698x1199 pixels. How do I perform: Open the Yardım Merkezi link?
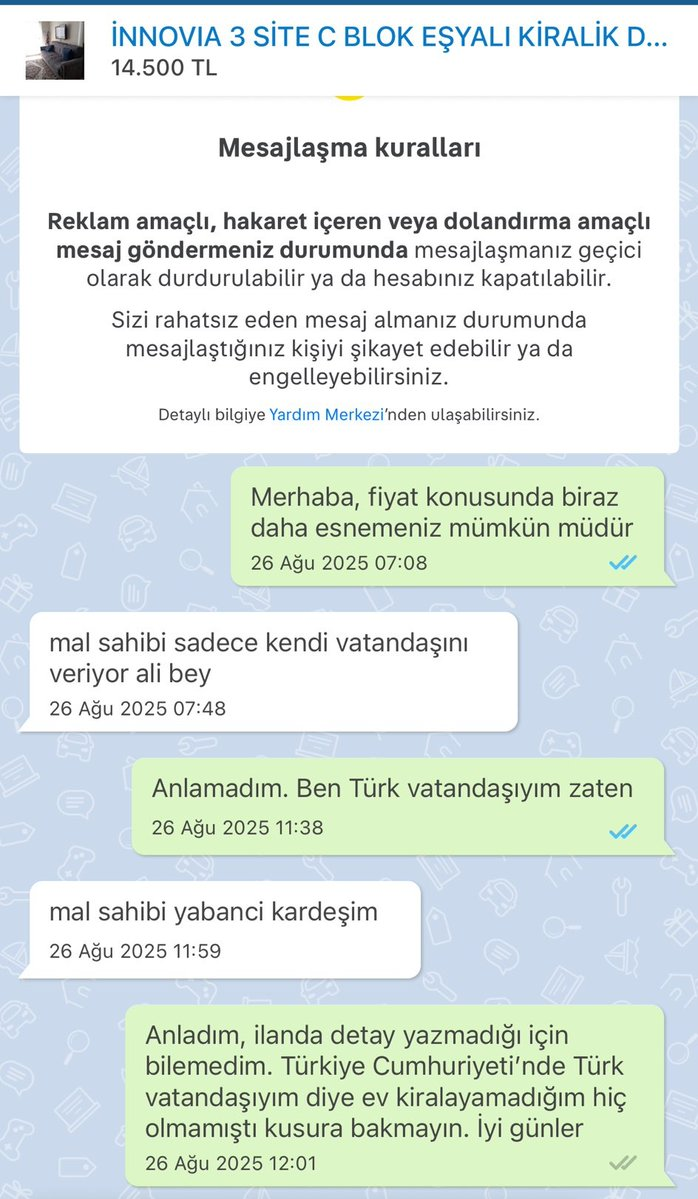point(326,415)
